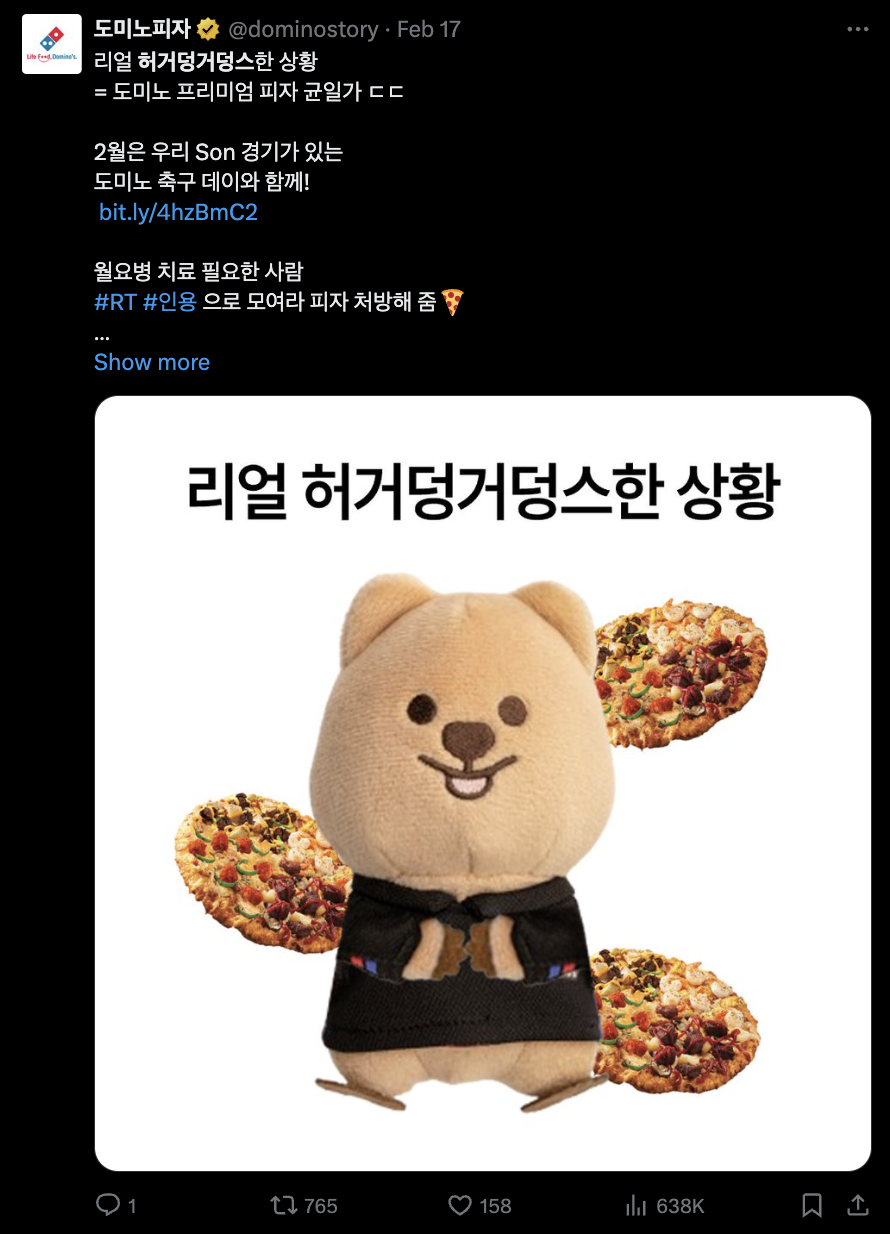
Task: Retweet the Domino's post
Action: tap(285, 1206)
